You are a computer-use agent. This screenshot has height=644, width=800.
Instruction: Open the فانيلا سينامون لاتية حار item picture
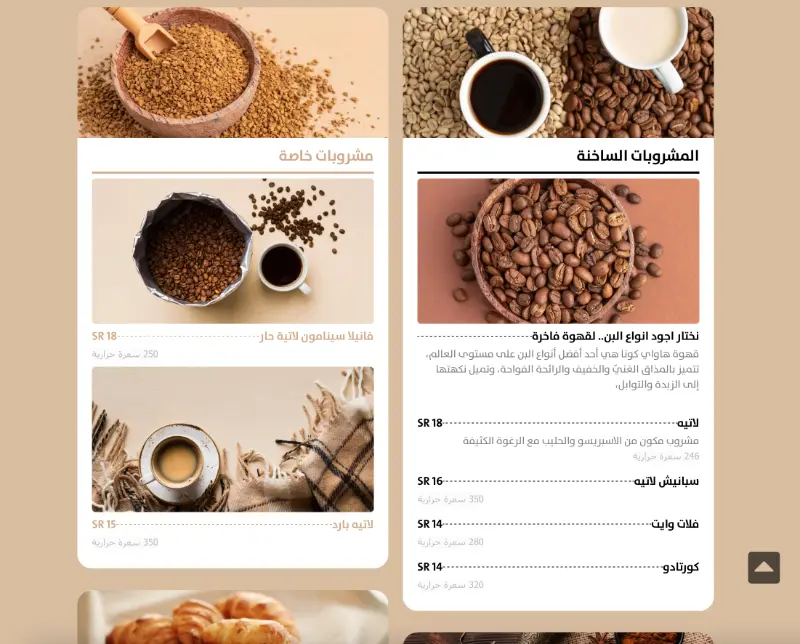click(x=232, y=250)
